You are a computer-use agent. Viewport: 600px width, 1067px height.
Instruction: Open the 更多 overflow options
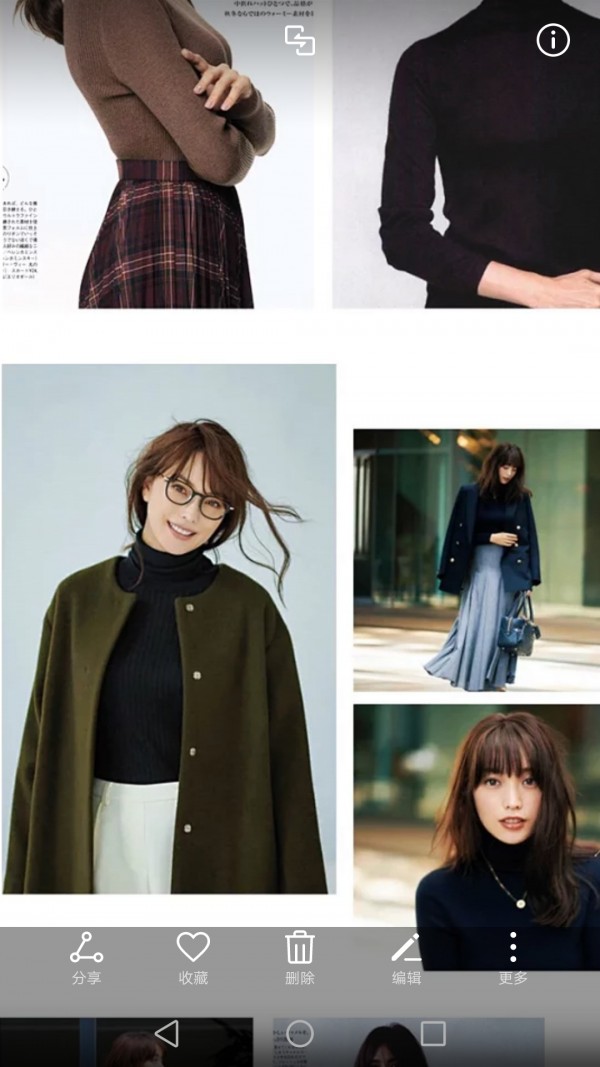[513, 959]
